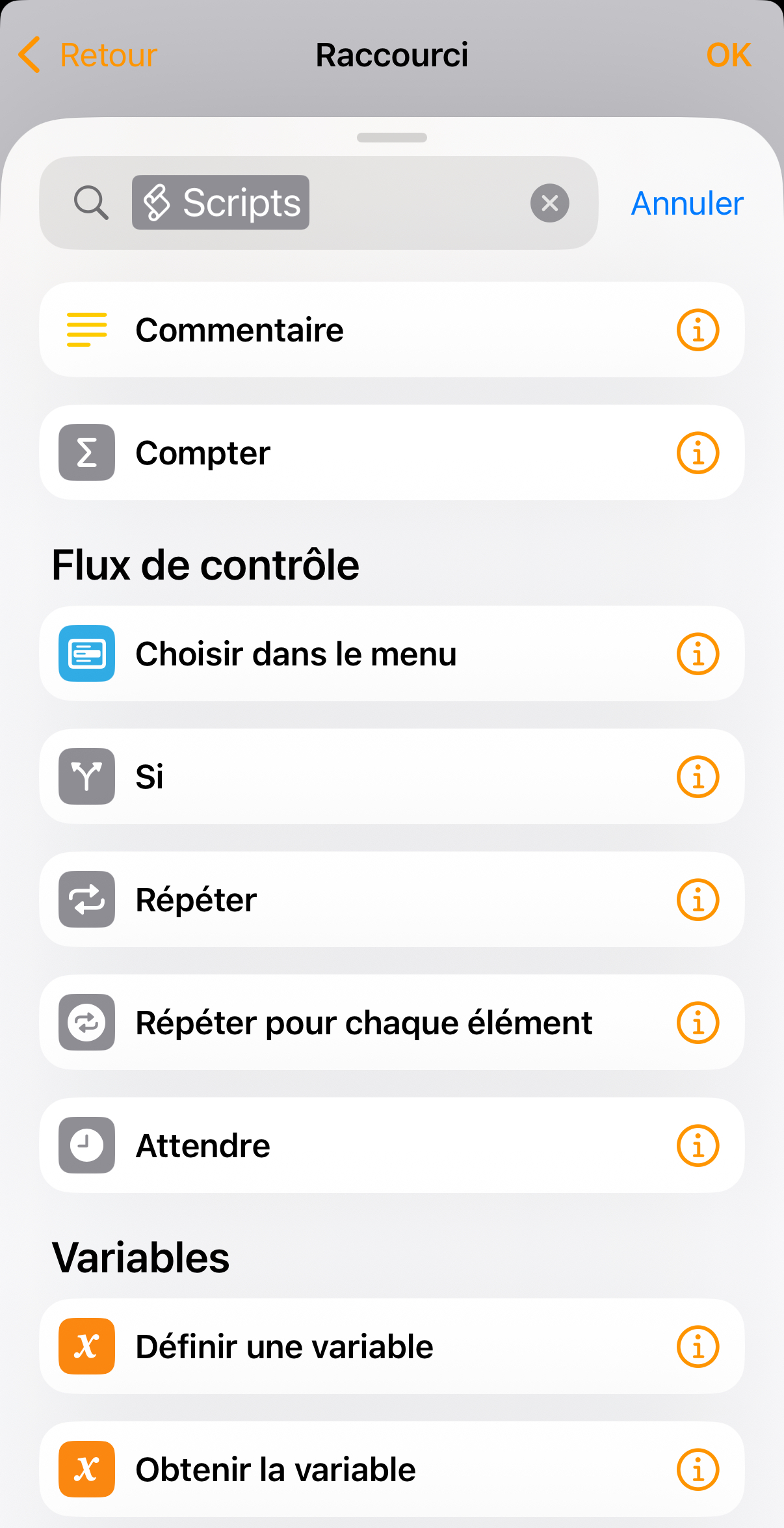Show info for the Répéter action

[x=698, y=900]
